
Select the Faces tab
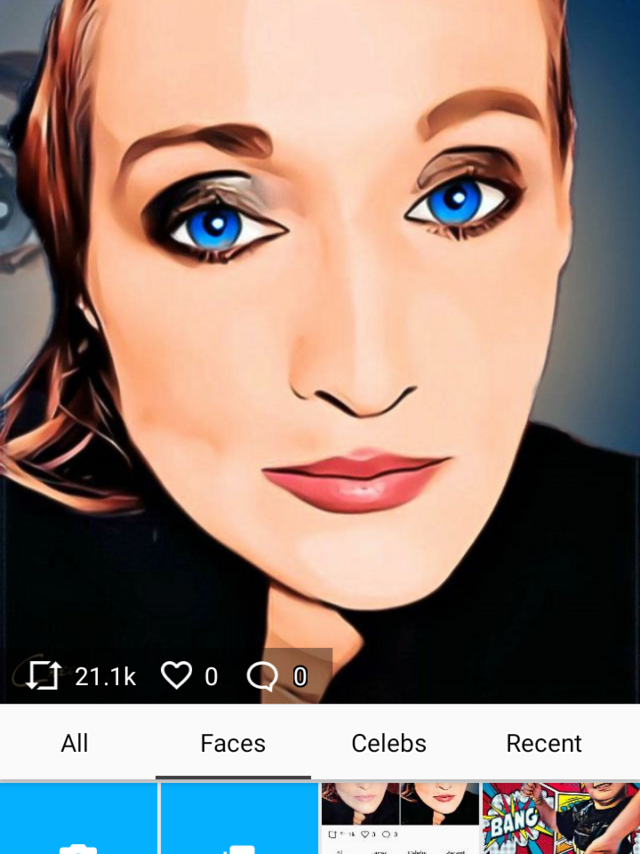point(233,743)
